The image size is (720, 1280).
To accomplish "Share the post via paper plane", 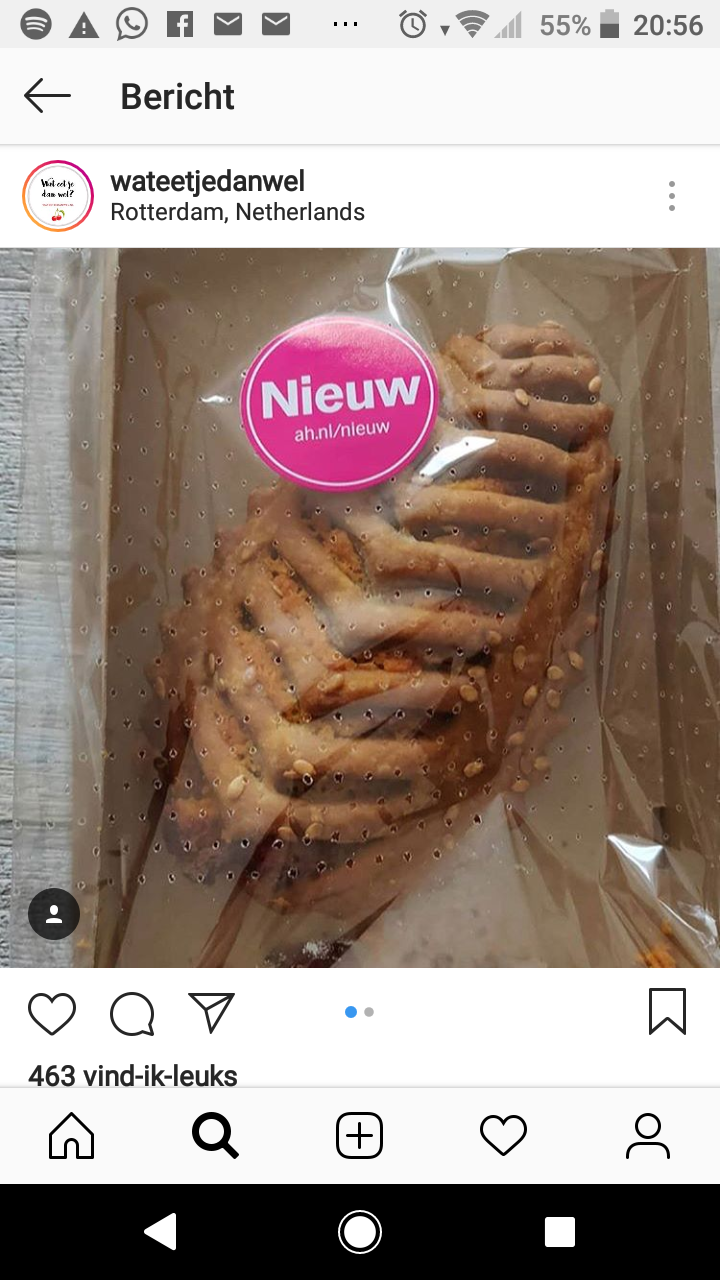I will pos(211,1012).
